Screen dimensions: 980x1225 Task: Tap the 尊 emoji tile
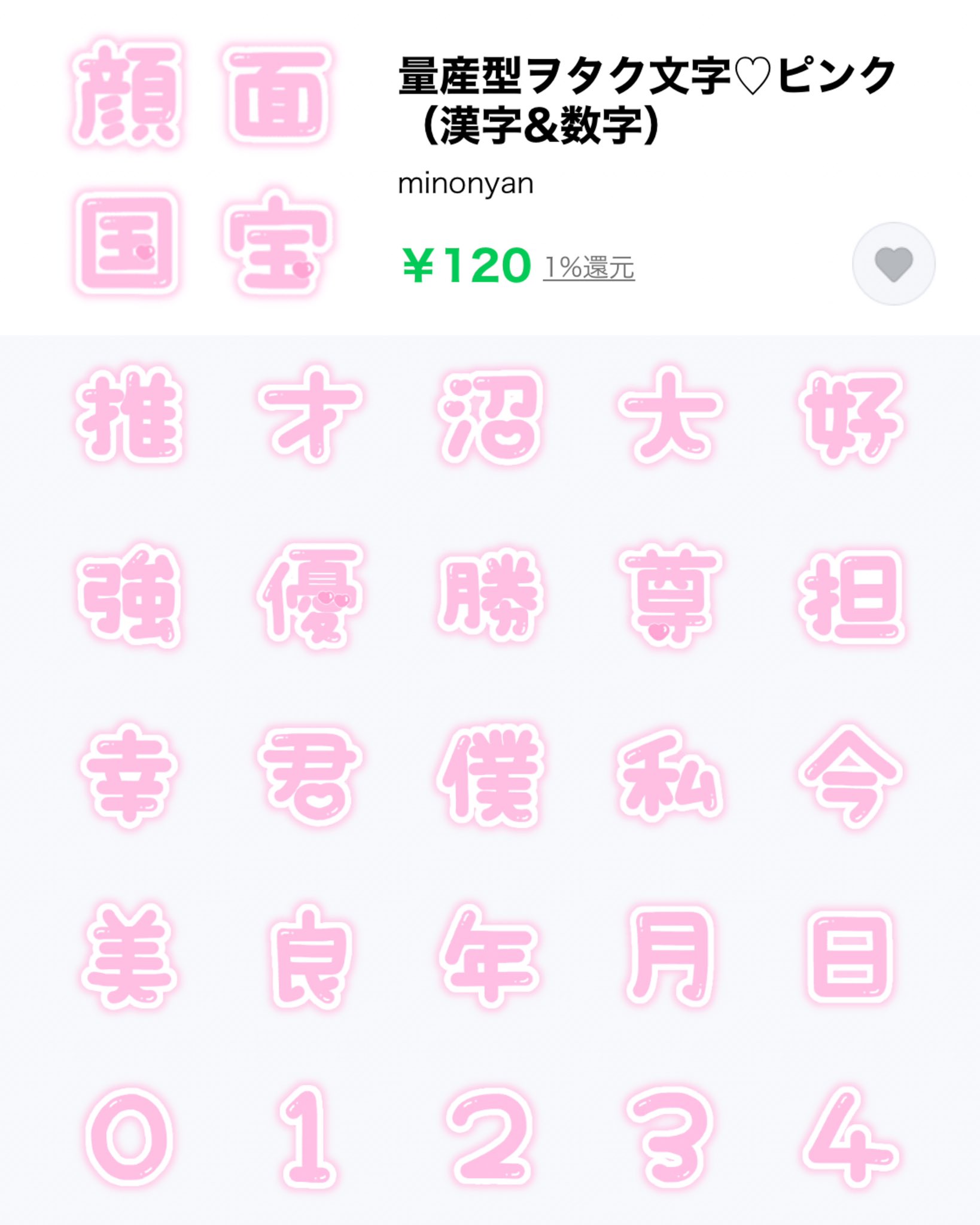click(x=670, y=596)
